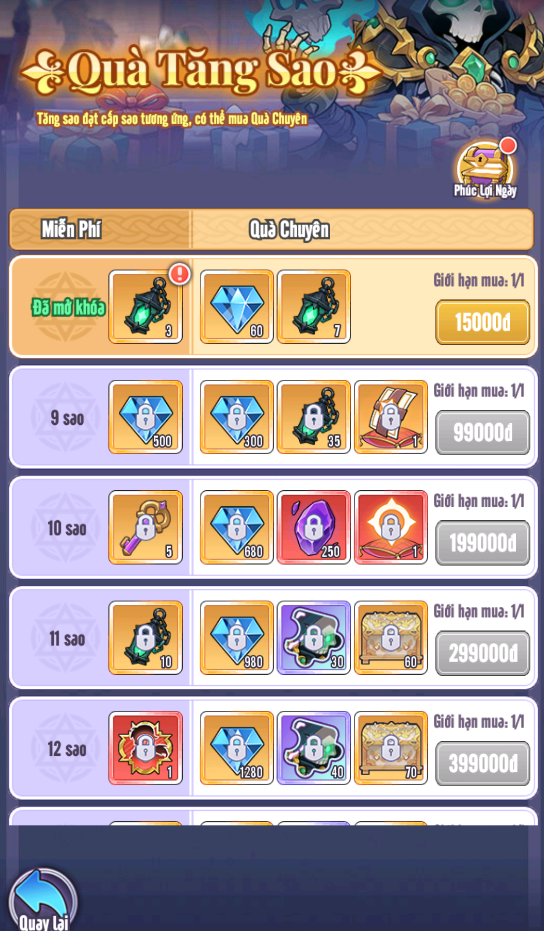
Task: View the locked 500 diamonds free reward
Action: (x=146, y=417)
